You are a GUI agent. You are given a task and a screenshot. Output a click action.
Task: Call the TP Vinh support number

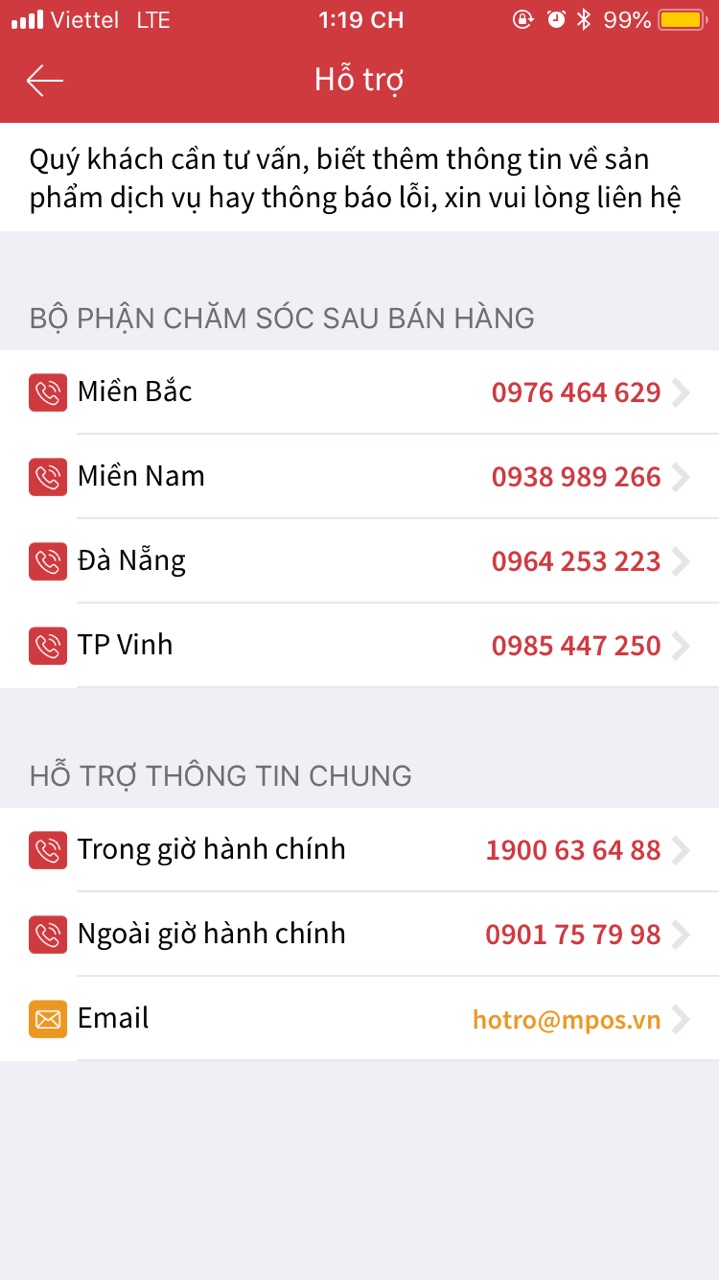pos(359,645)
